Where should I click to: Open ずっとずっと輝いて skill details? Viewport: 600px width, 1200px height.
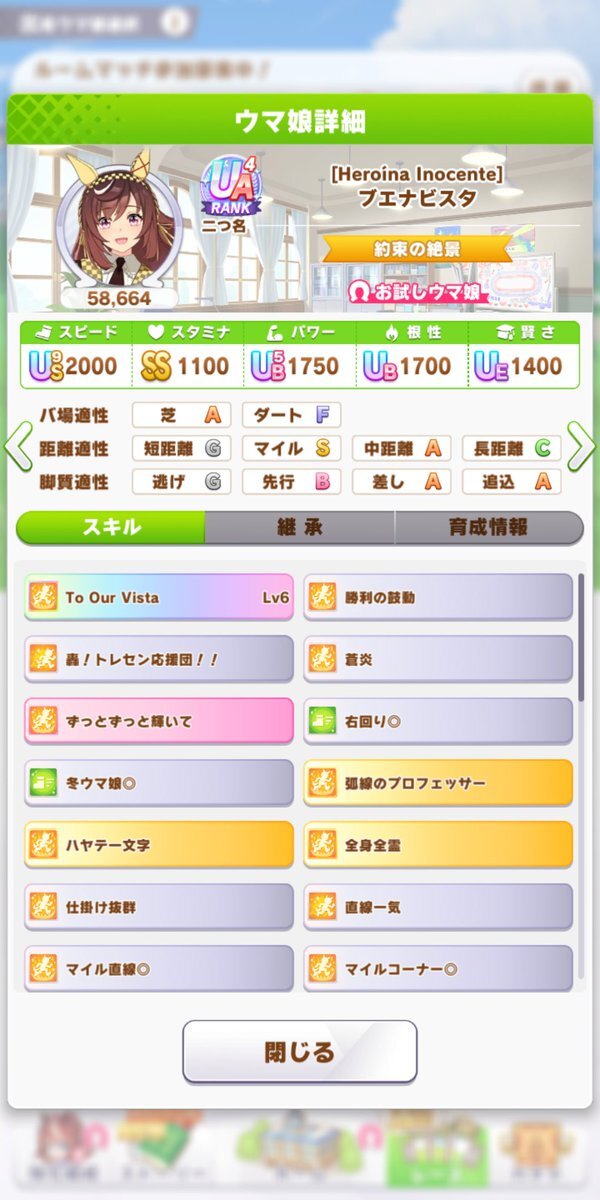(159, 721)
